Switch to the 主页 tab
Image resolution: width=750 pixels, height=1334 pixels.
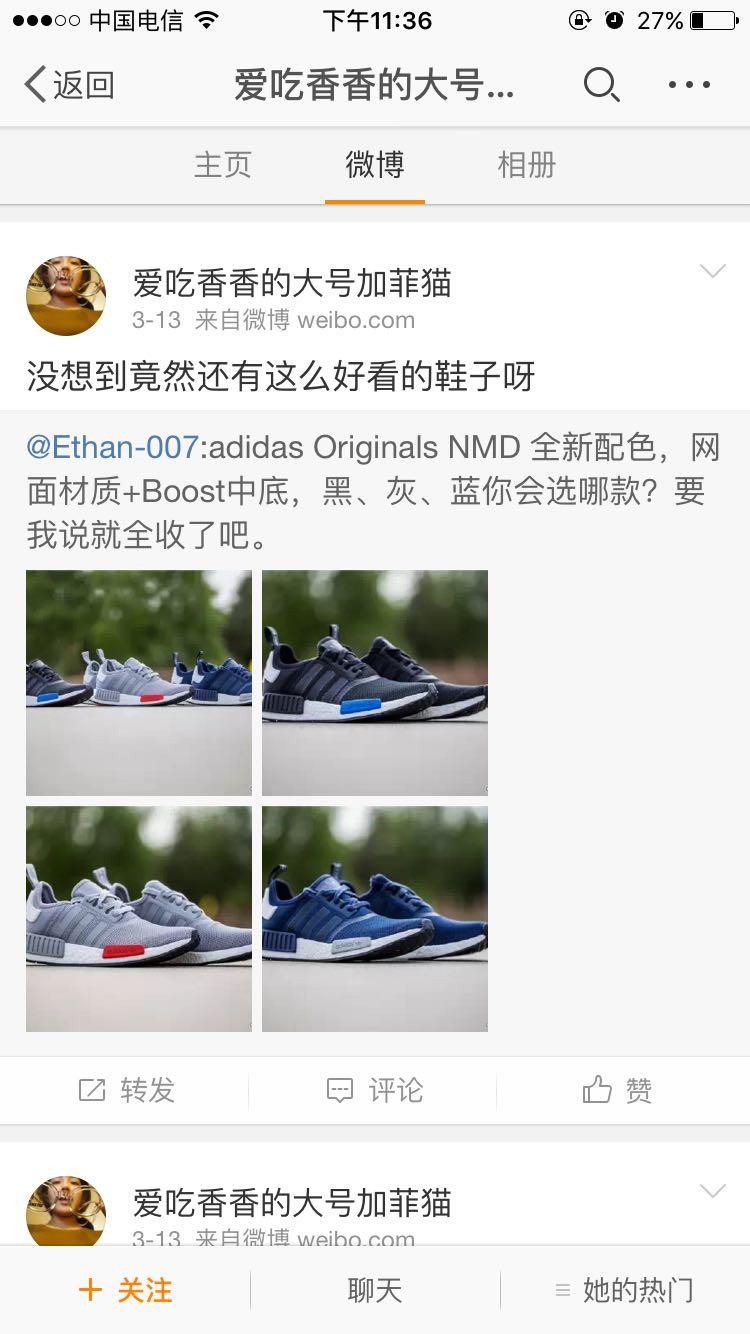click(x=222, y=165)
